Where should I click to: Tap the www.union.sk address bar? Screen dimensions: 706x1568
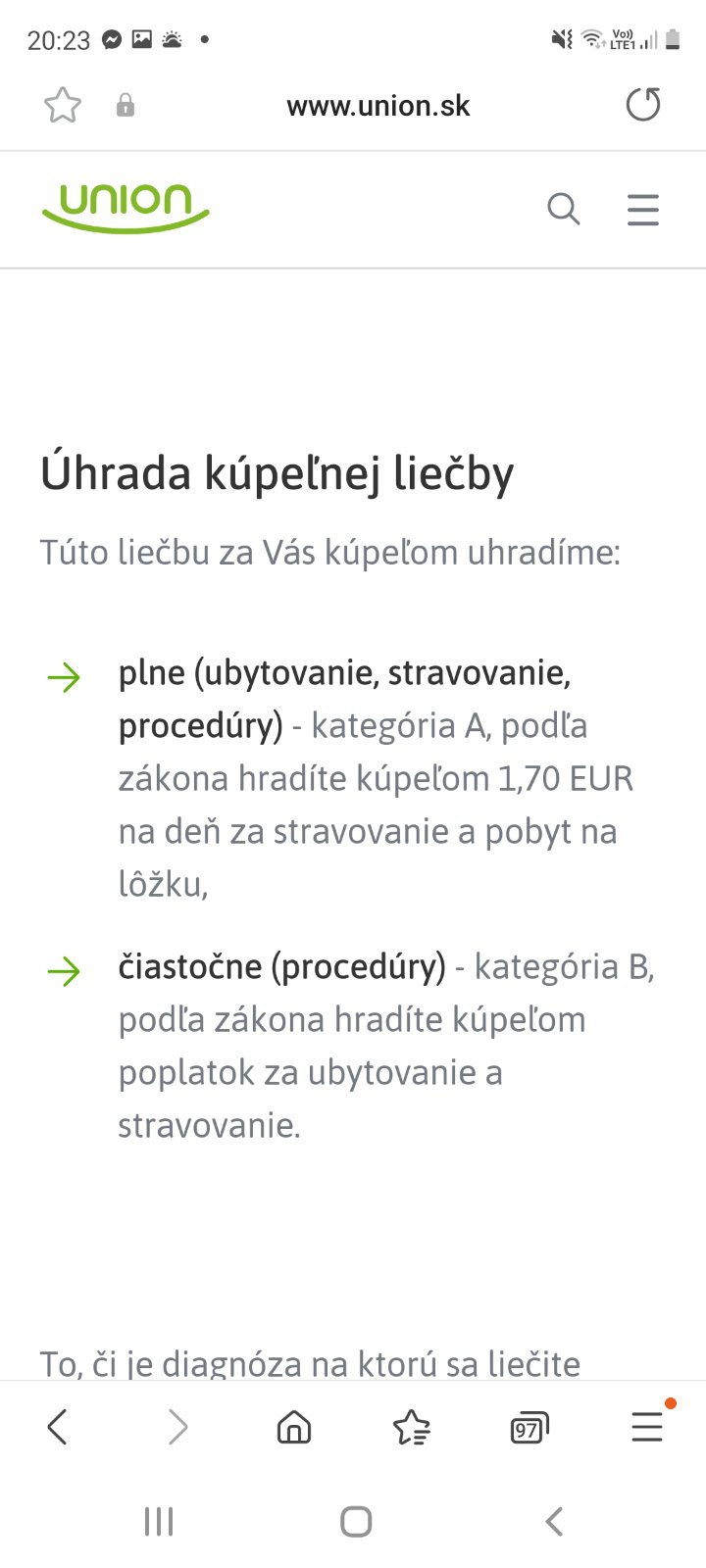378,106
